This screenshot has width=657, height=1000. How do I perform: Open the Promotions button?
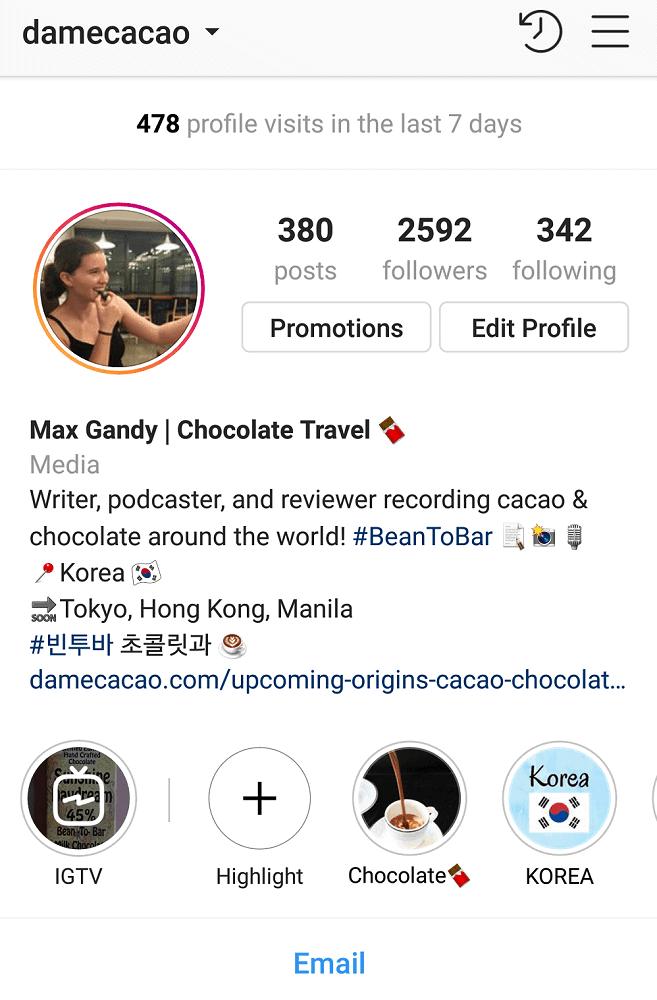pos(336,328)
